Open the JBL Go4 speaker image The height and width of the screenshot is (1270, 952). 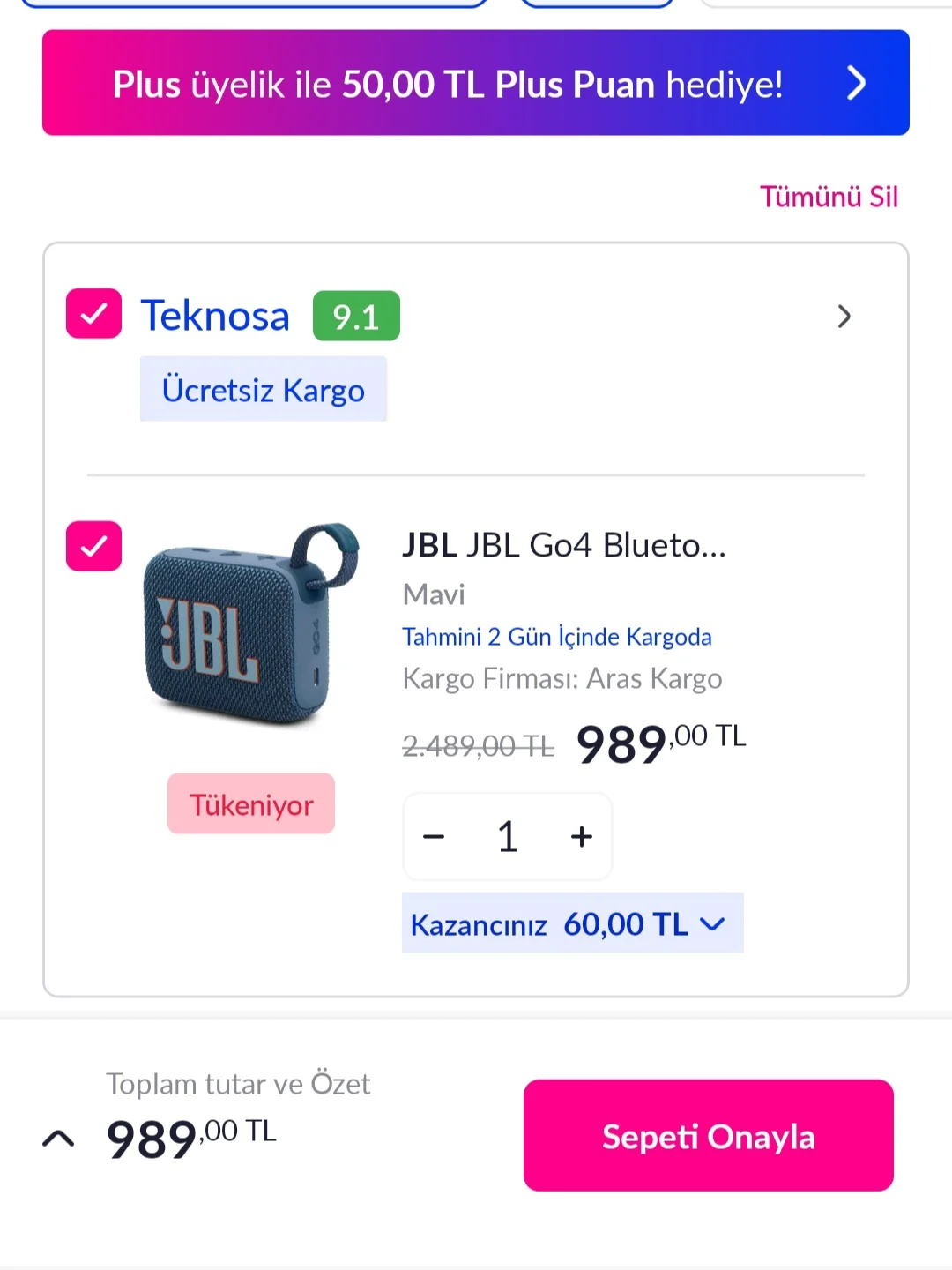251,624
